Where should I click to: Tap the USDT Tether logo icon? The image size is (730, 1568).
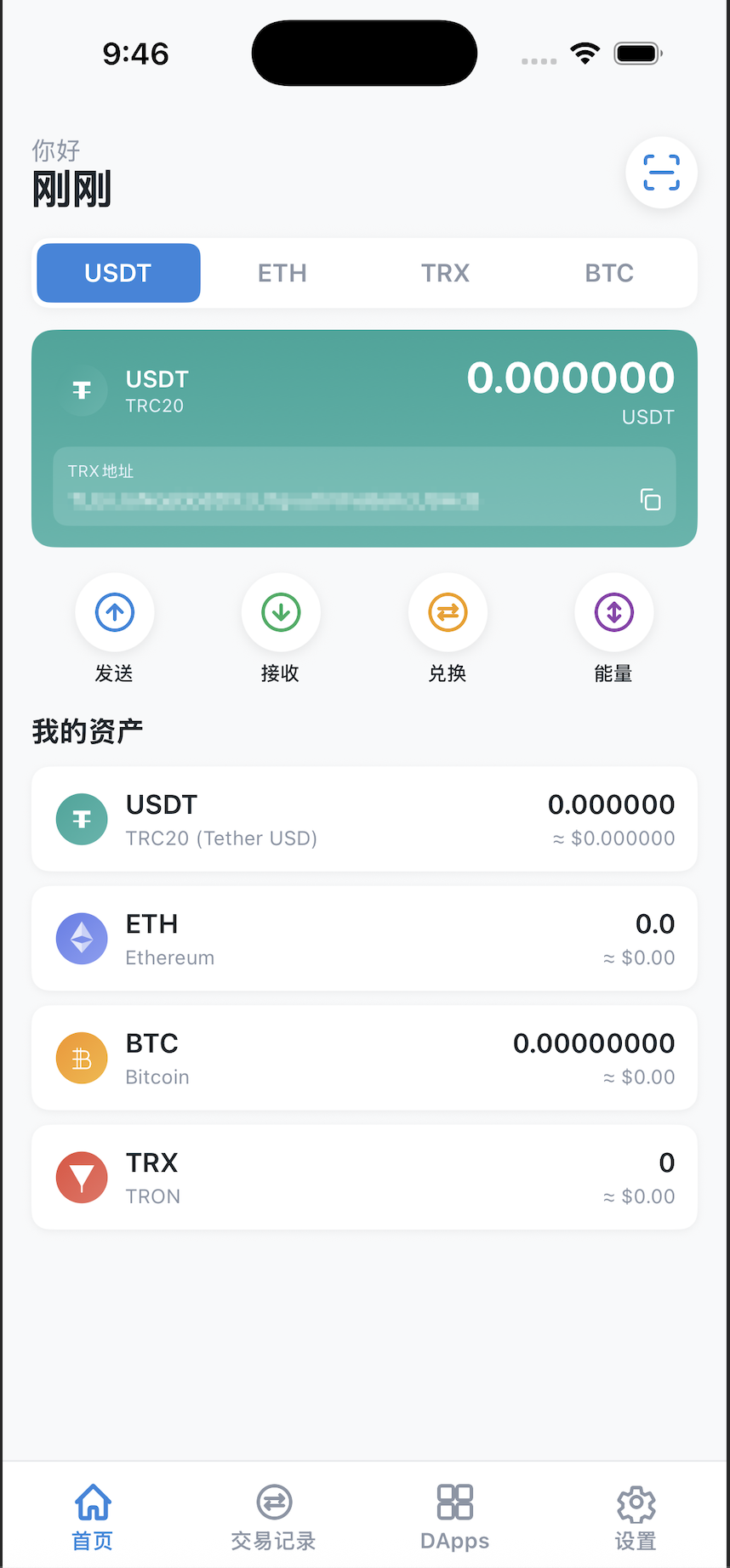[82, 819]
